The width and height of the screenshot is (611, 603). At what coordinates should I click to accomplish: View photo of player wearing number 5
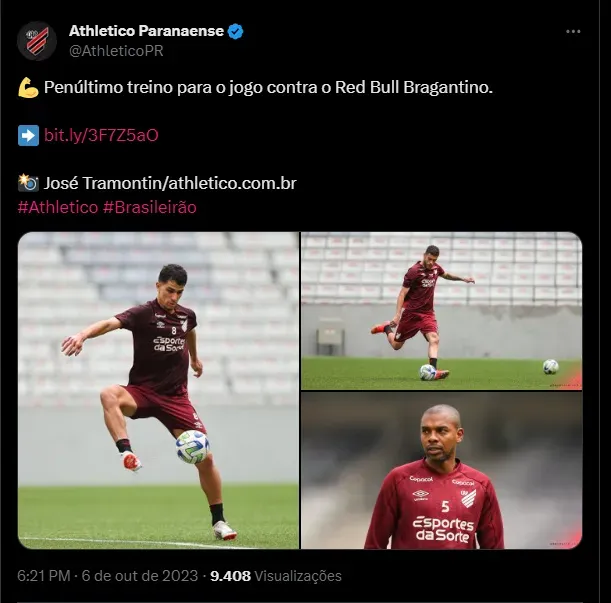click(441, 470)
